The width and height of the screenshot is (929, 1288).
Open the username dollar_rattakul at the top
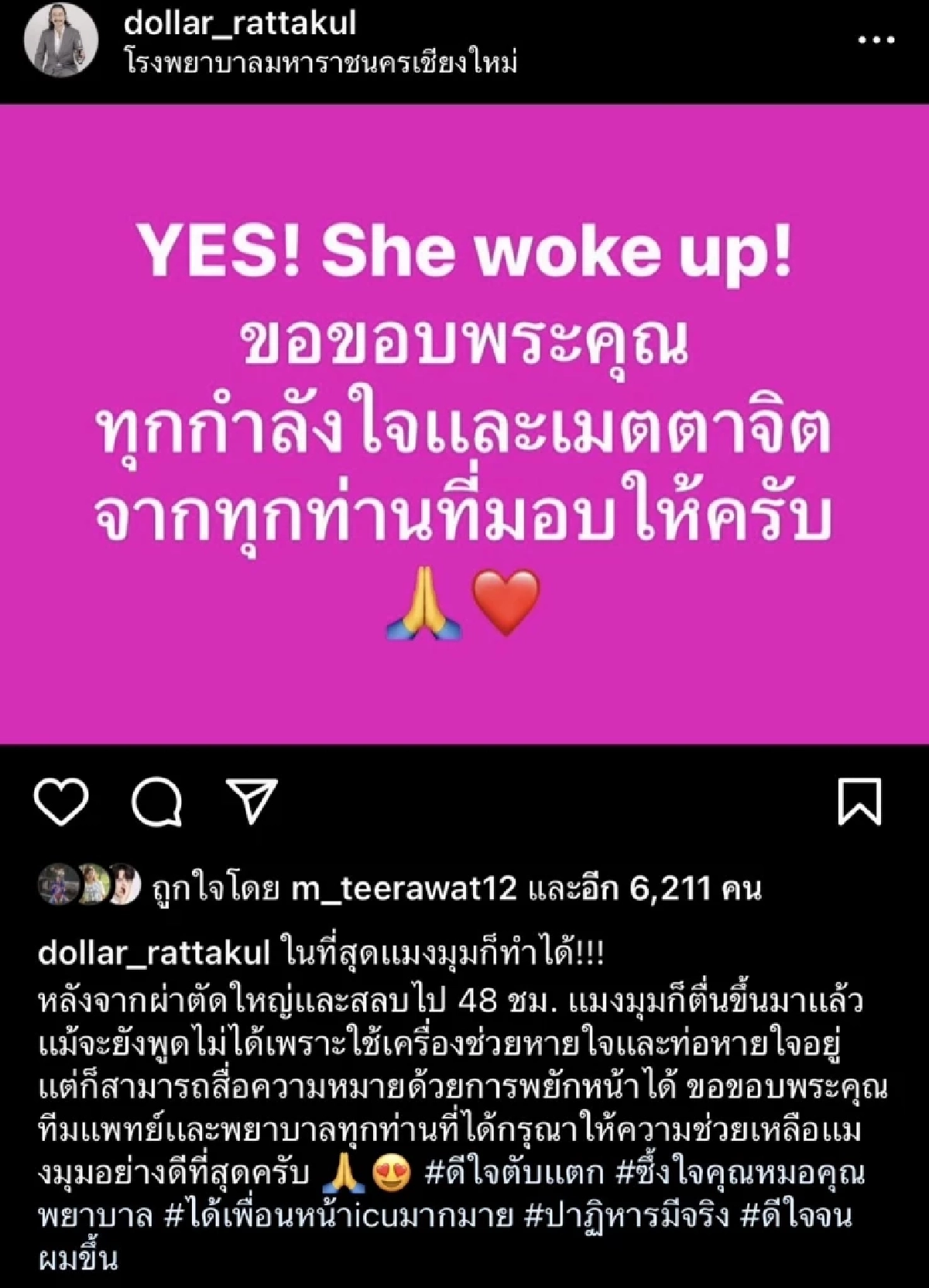point(231,24)
